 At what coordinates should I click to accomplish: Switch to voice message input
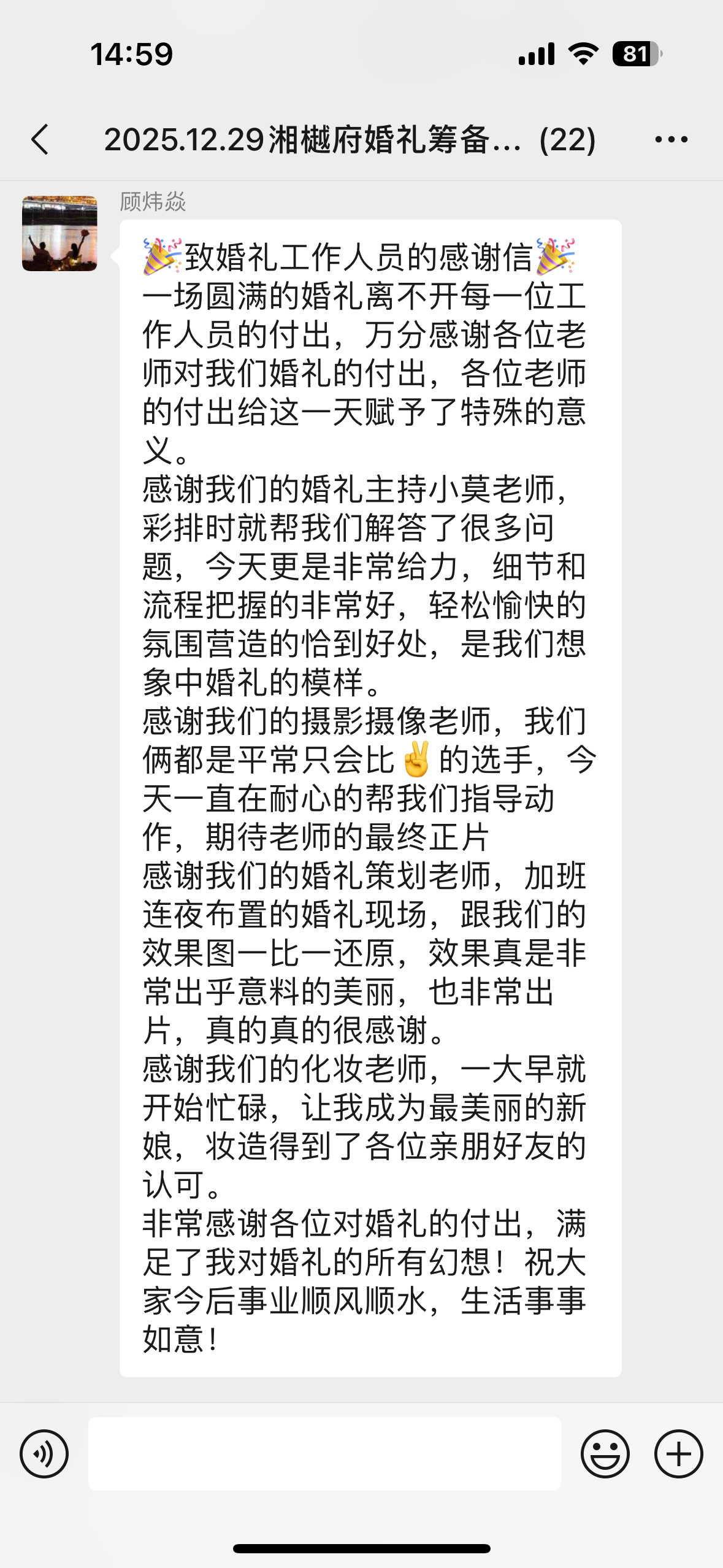pyautogui.click(x=44, y=1453)
